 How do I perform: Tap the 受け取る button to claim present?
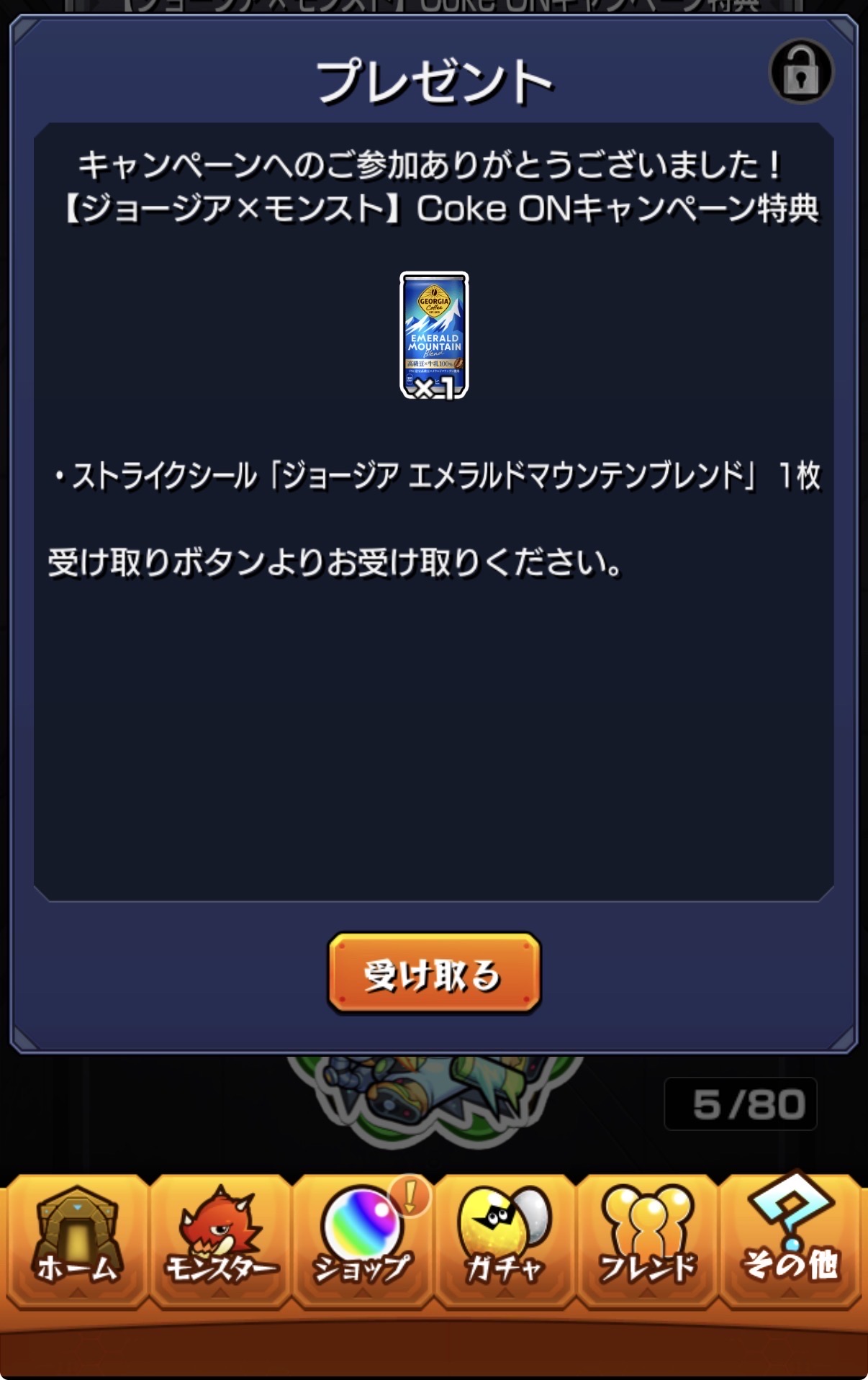pos(434,973)
